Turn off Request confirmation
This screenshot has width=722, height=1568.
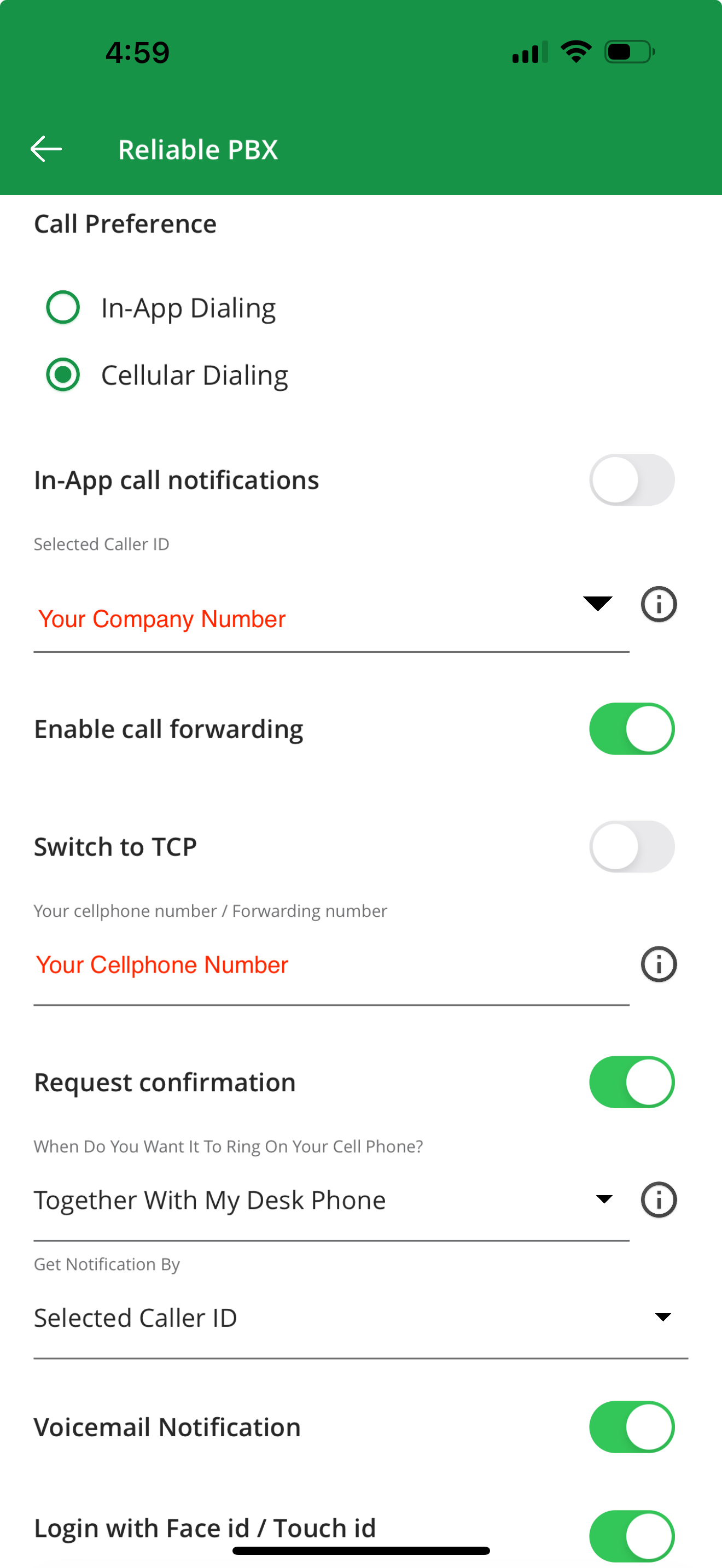click(x=631, y=1081)
